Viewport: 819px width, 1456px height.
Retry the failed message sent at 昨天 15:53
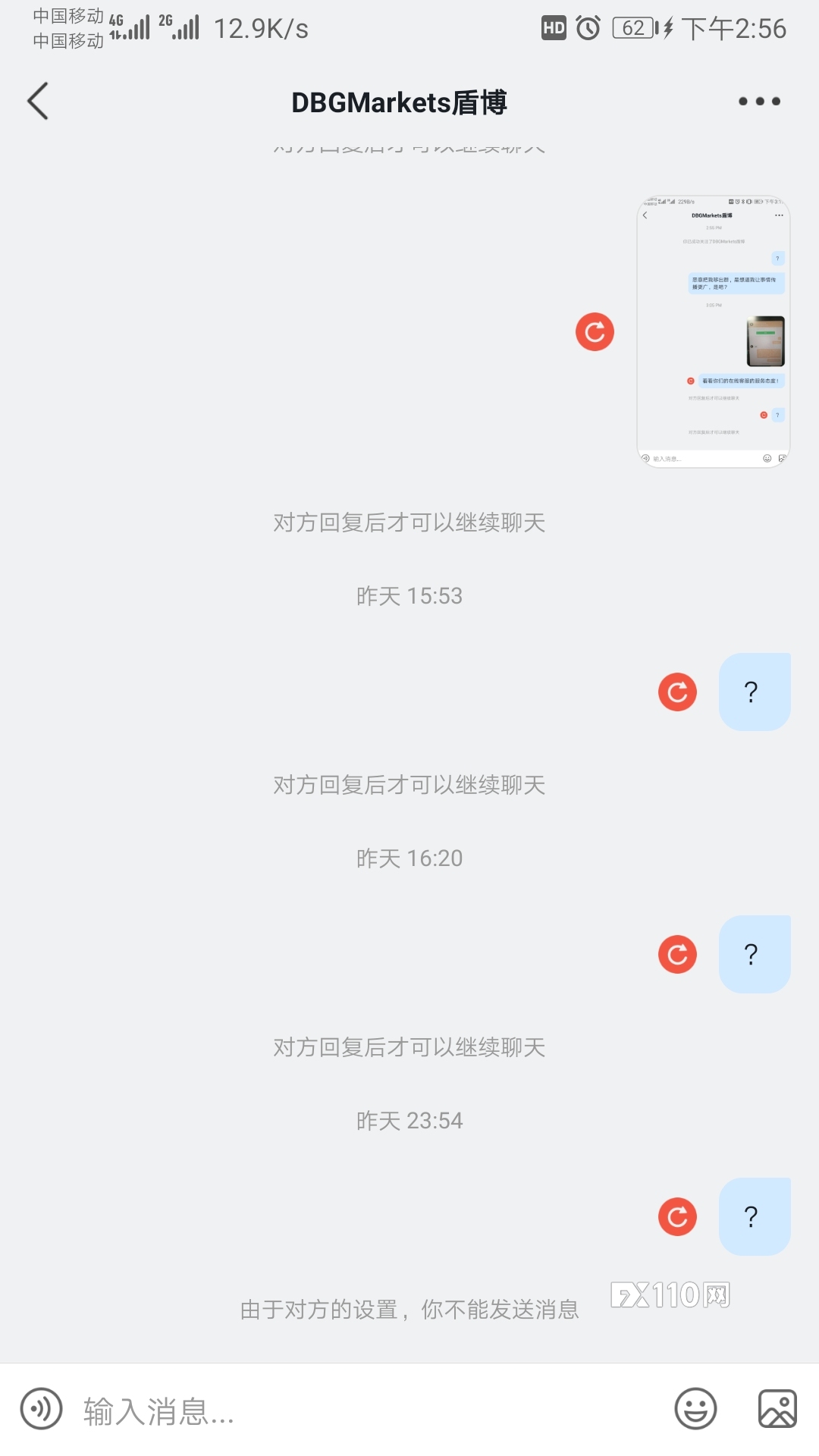point(677,692)
